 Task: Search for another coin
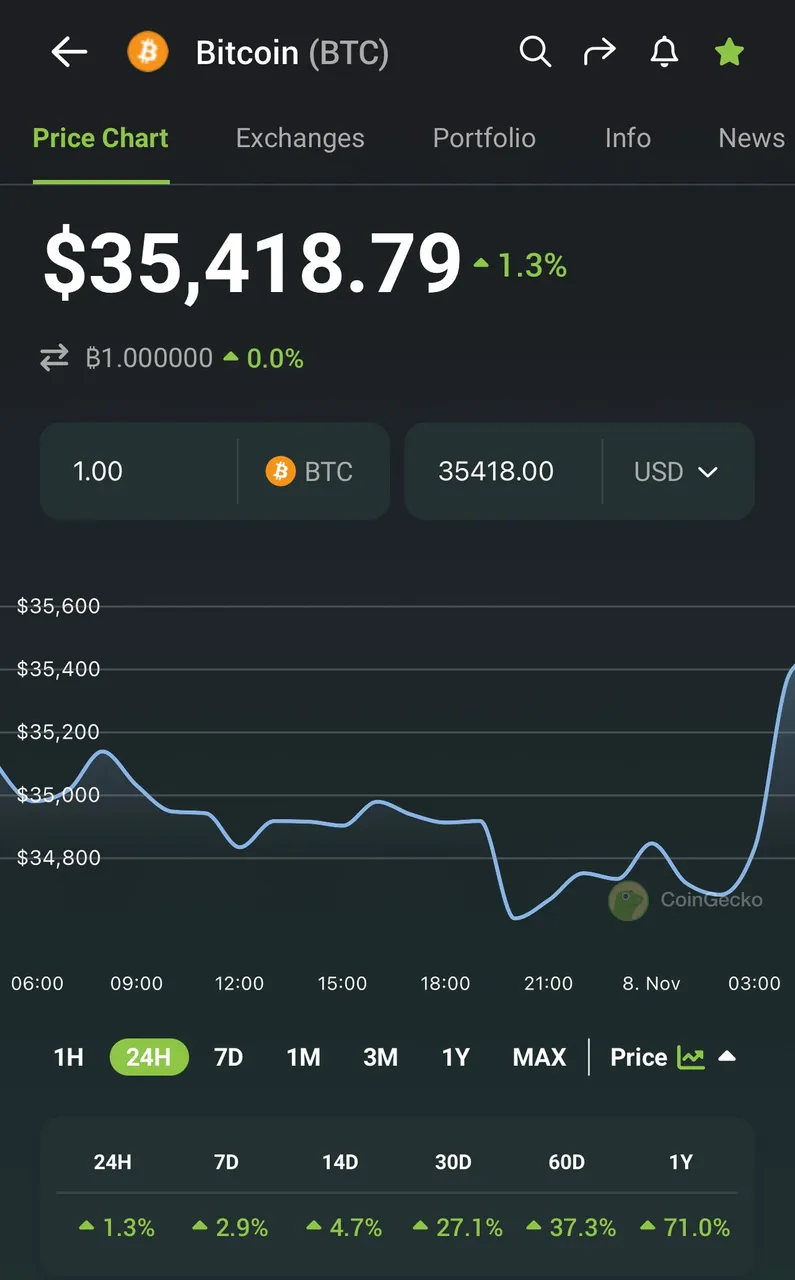click(535, 52)
